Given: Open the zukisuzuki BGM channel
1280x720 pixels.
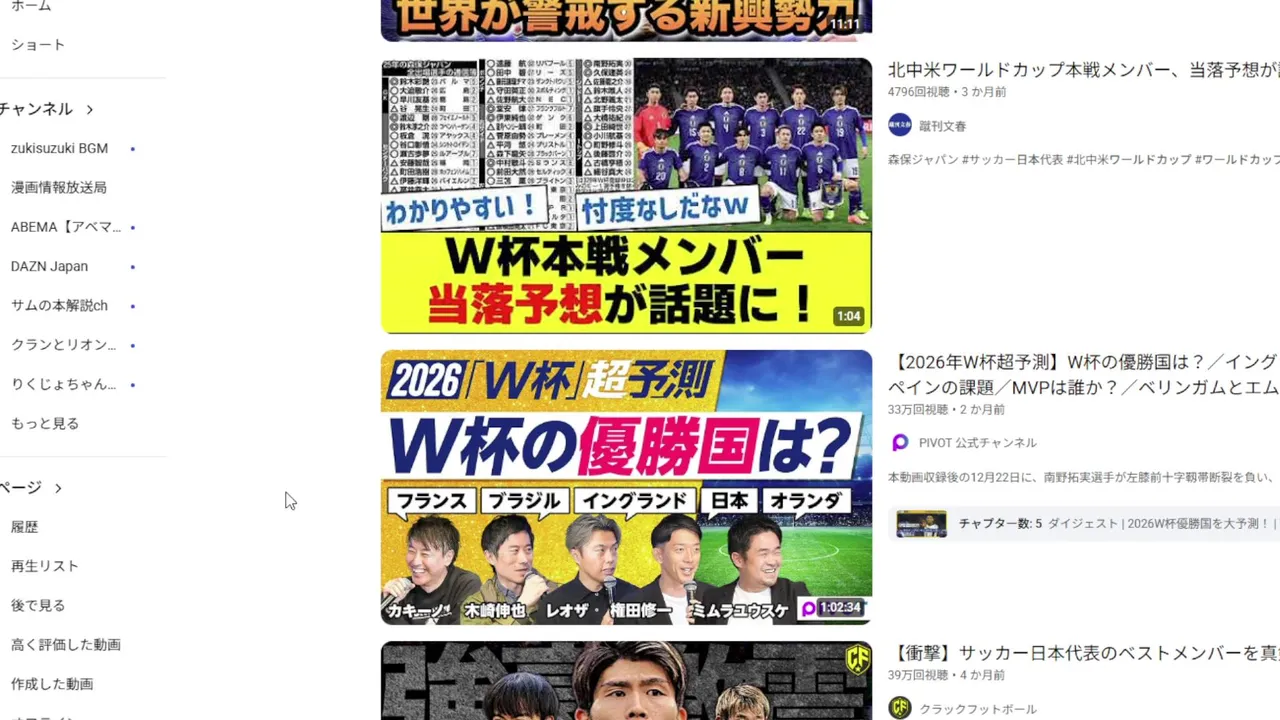Looking at the screenshot, I should click(x=59, y=148).
